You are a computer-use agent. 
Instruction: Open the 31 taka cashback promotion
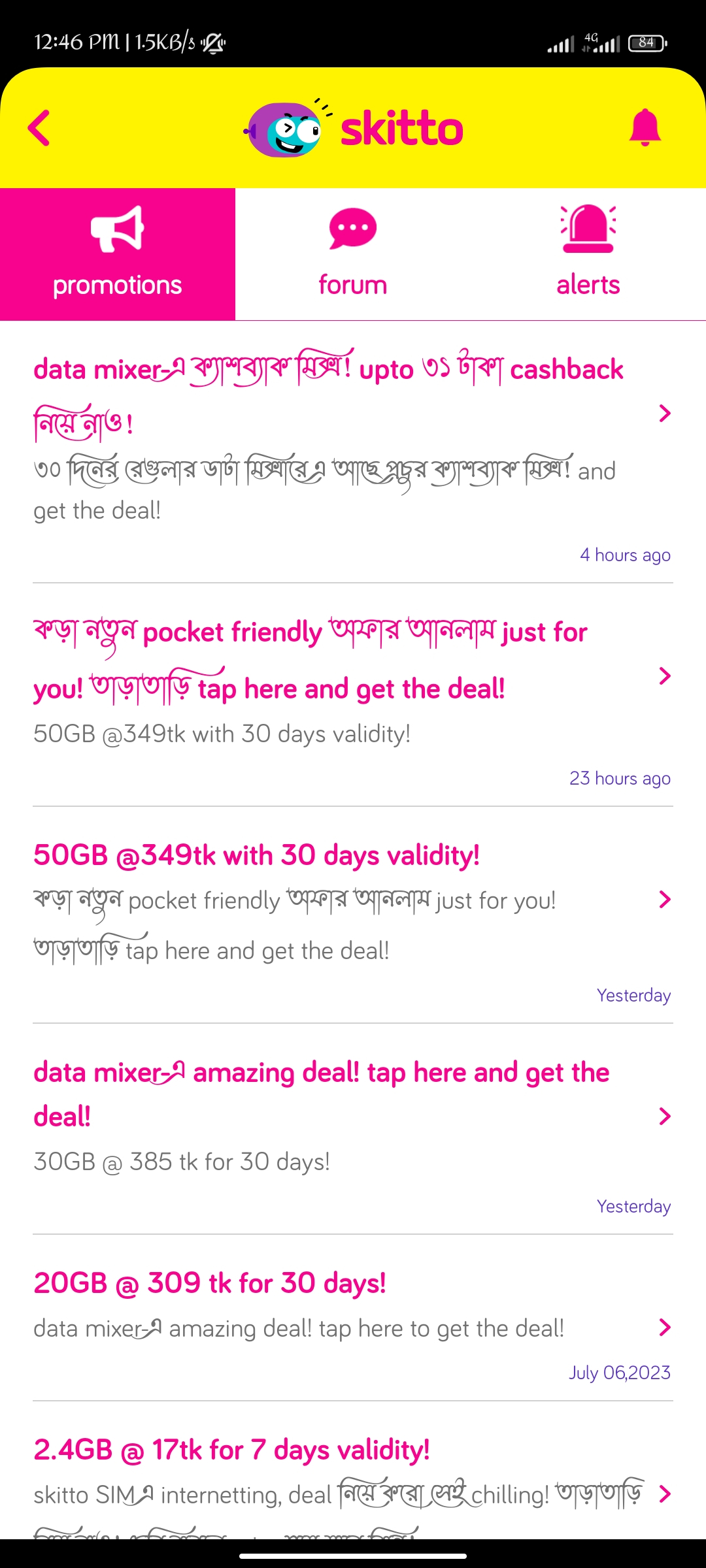(x=353, y=452)
